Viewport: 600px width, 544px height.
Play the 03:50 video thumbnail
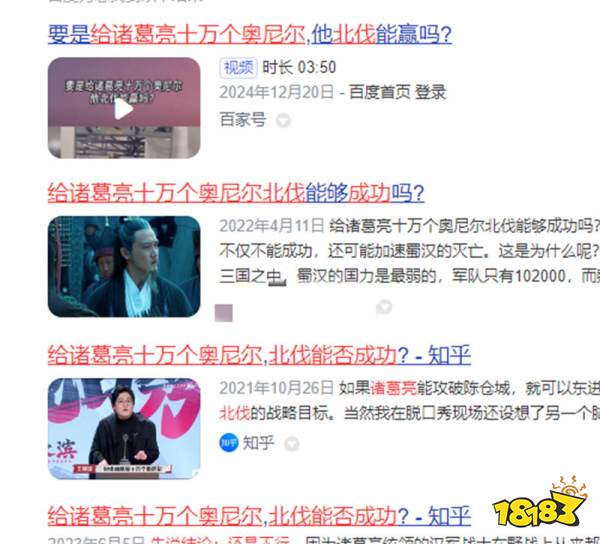123,108
